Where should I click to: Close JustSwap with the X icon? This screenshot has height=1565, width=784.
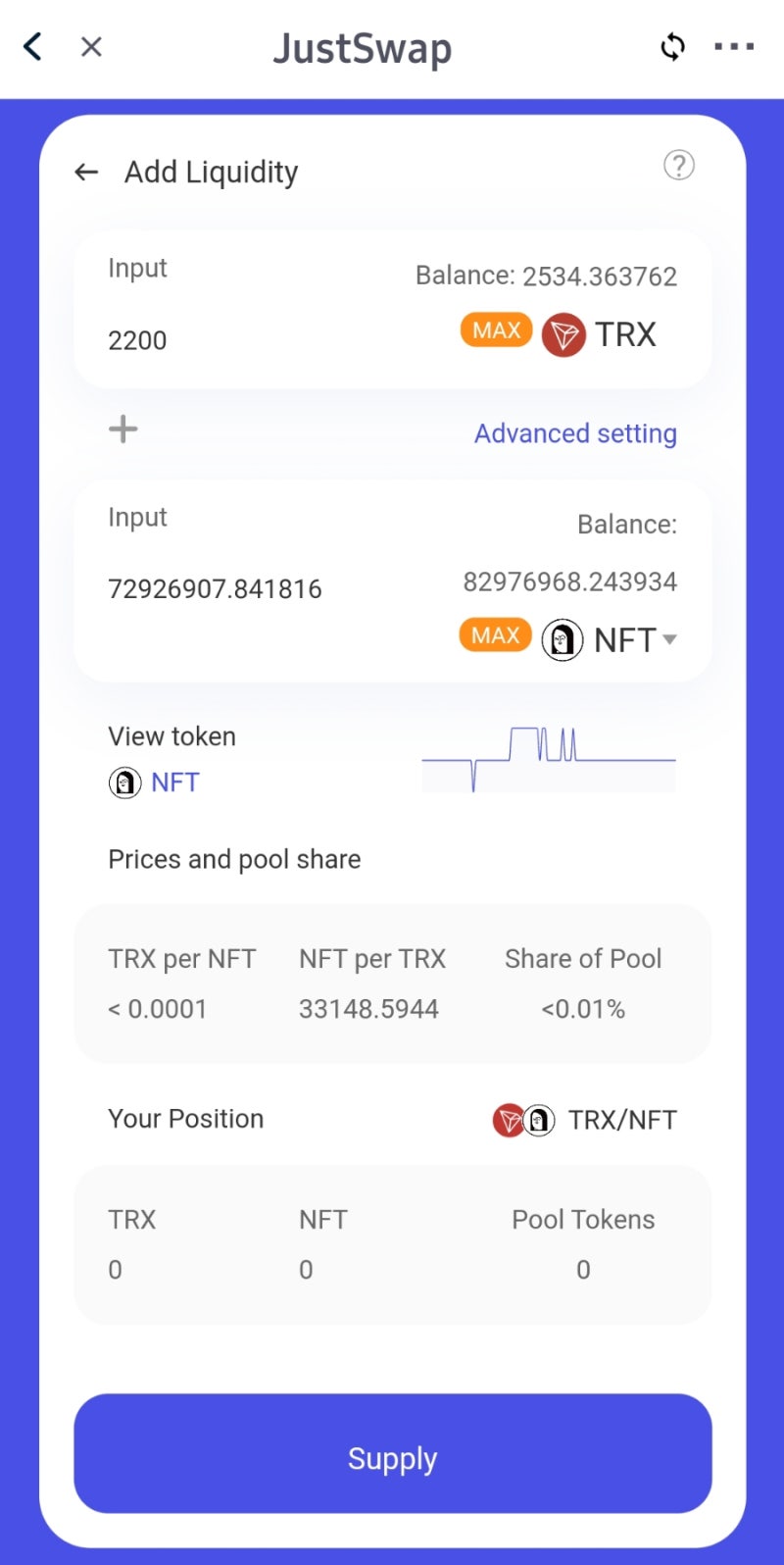[91, 46]
